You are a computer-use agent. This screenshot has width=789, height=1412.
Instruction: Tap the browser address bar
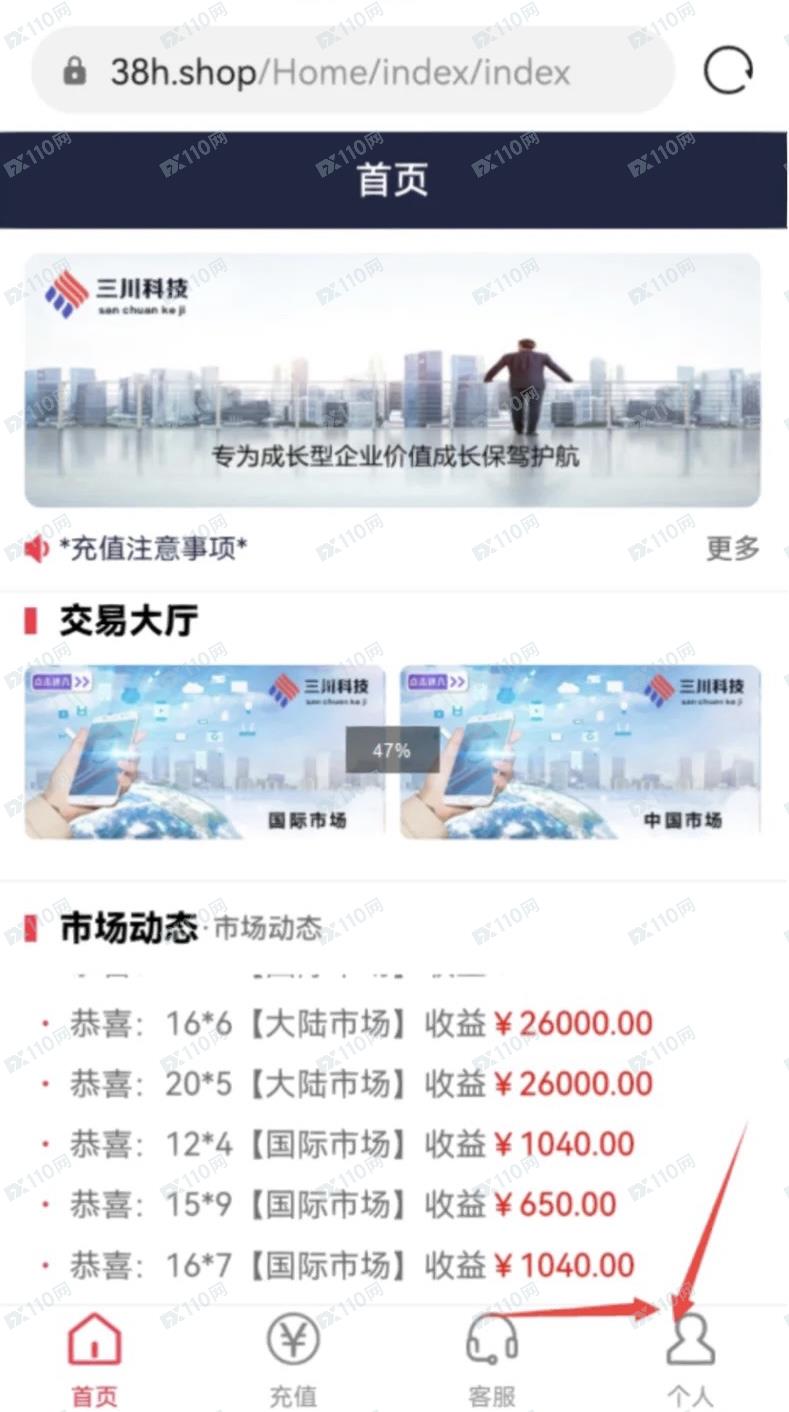pos(350,72)
